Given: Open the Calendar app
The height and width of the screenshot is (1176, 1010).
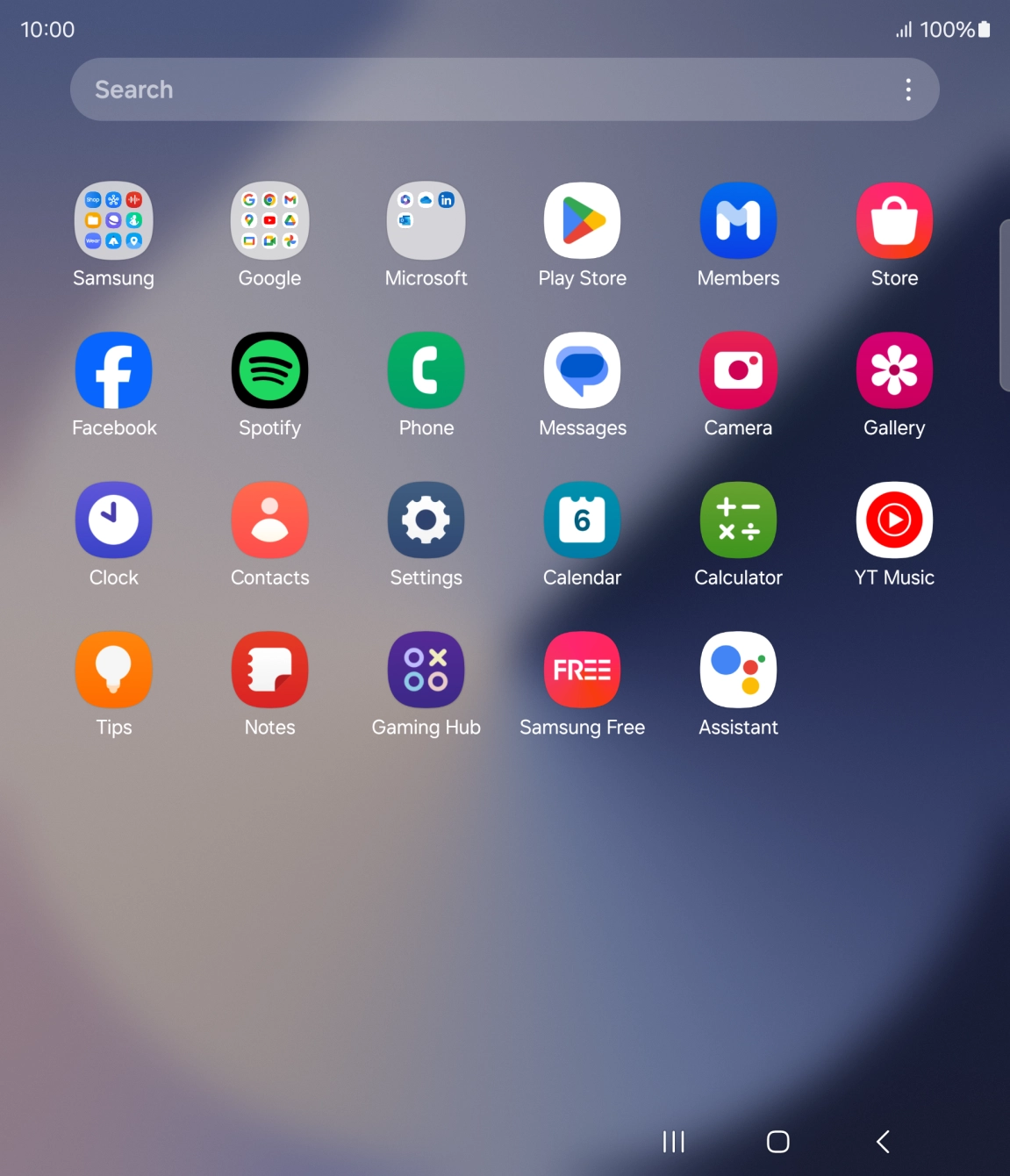Looking at the screenshot, I should (583, 520).
